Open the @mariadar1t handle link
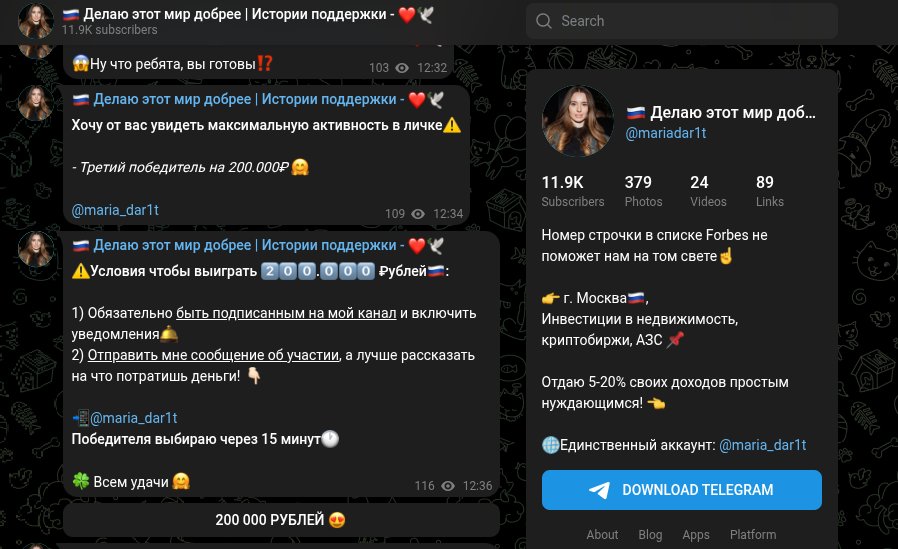 [666, 134]
